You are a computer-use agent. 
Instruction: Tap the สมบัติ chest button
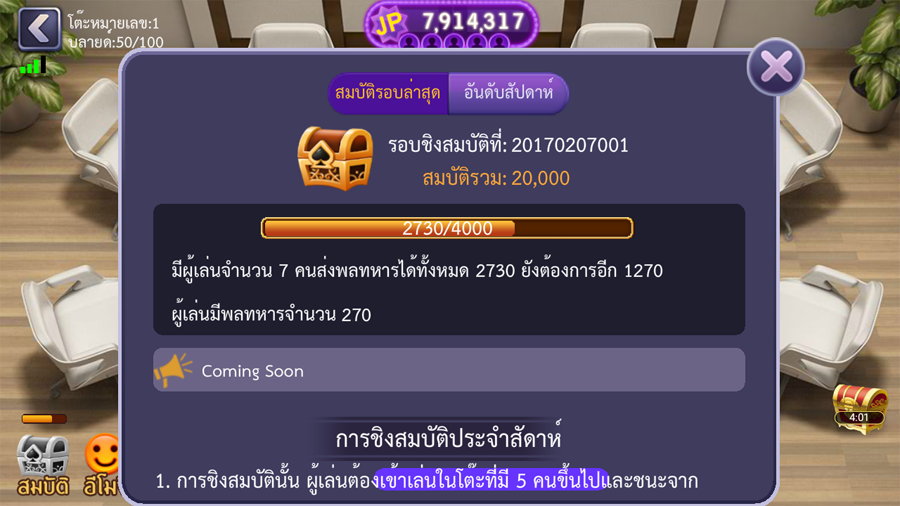(x=43, y=464)
